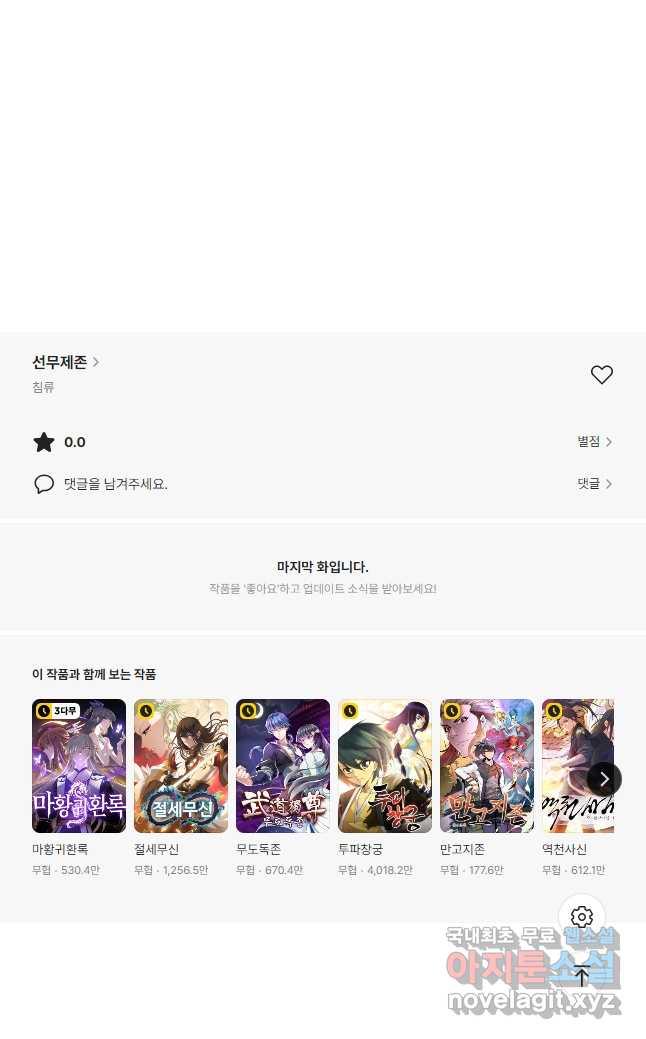This screenshot has height=1039, width=646.
Task: Open the 댓글 comments section
Action: pos(594,484)
